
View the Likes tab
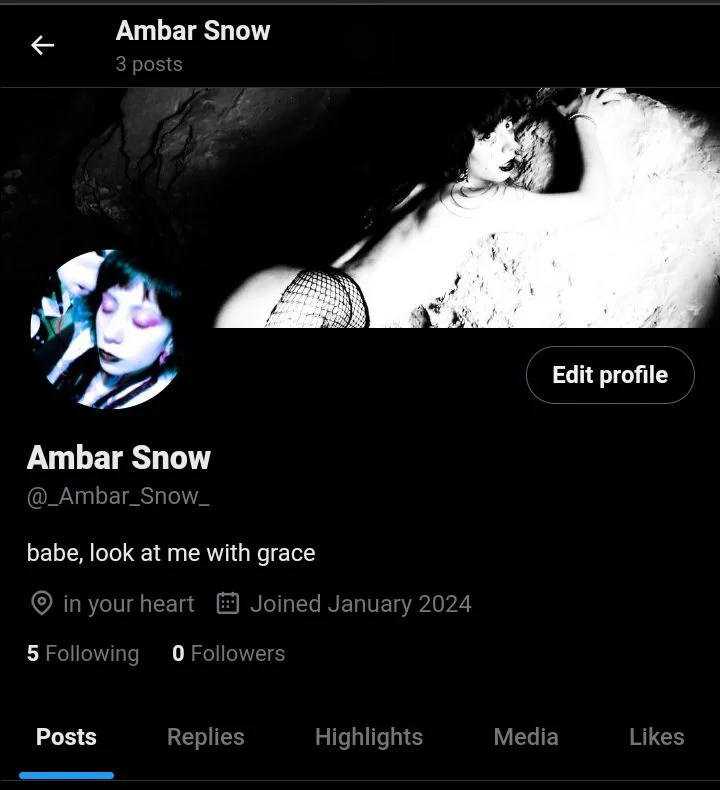tap(656, 737)
